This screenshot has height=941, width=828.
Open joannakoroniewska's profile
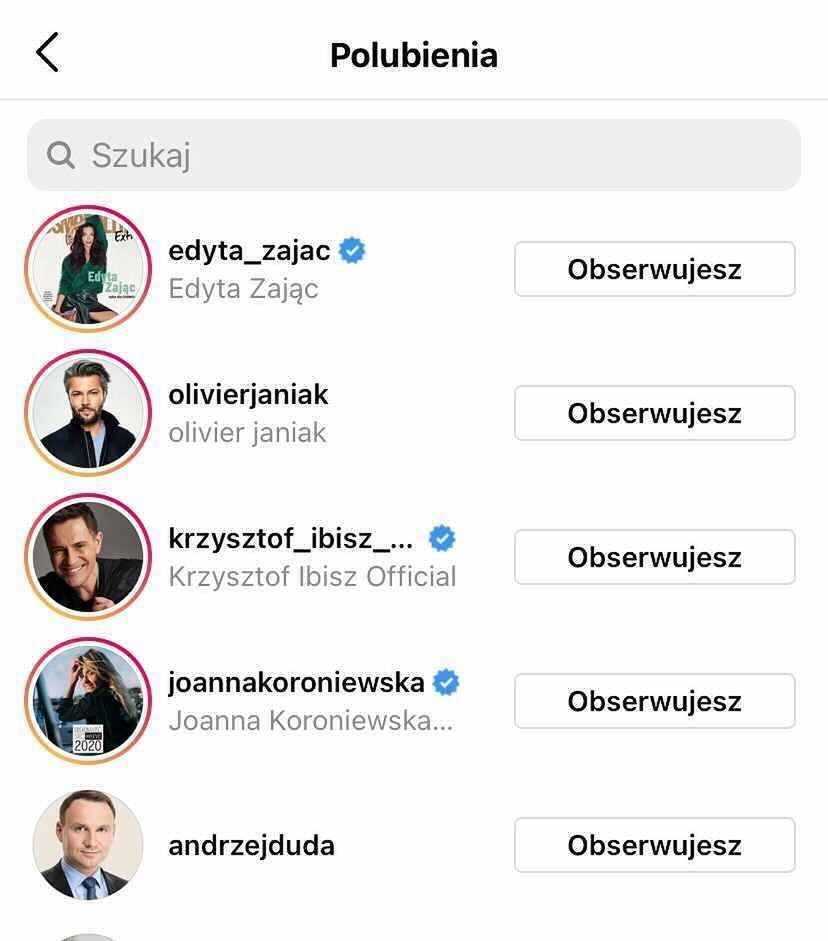click(x=296, y=682)
